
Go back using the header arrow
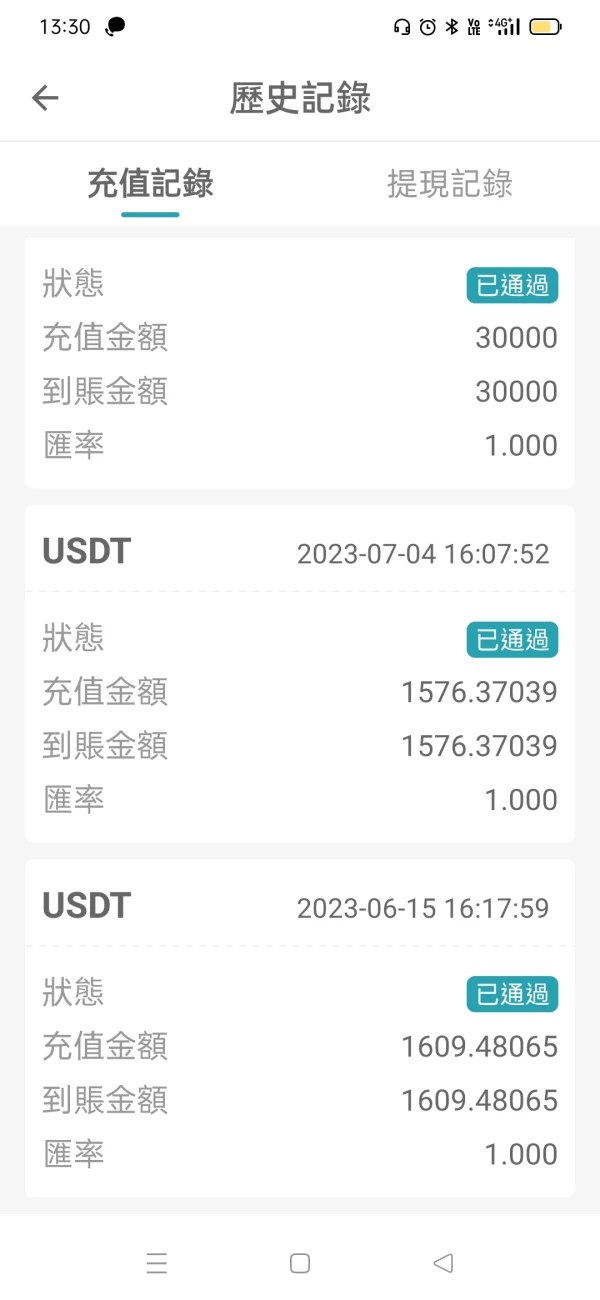click(x=46, y=98)
